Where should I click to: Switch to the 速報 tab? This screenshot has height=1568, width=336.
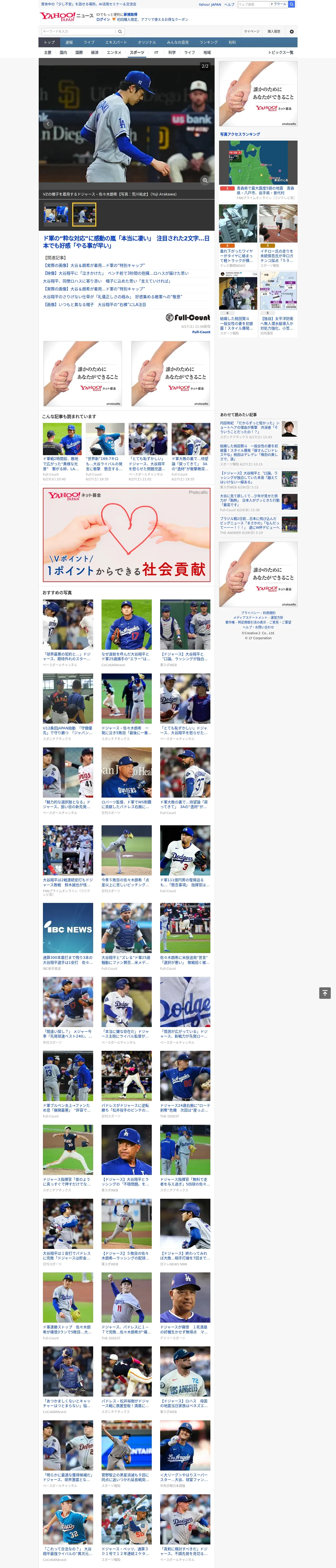[x=69, y=43]
